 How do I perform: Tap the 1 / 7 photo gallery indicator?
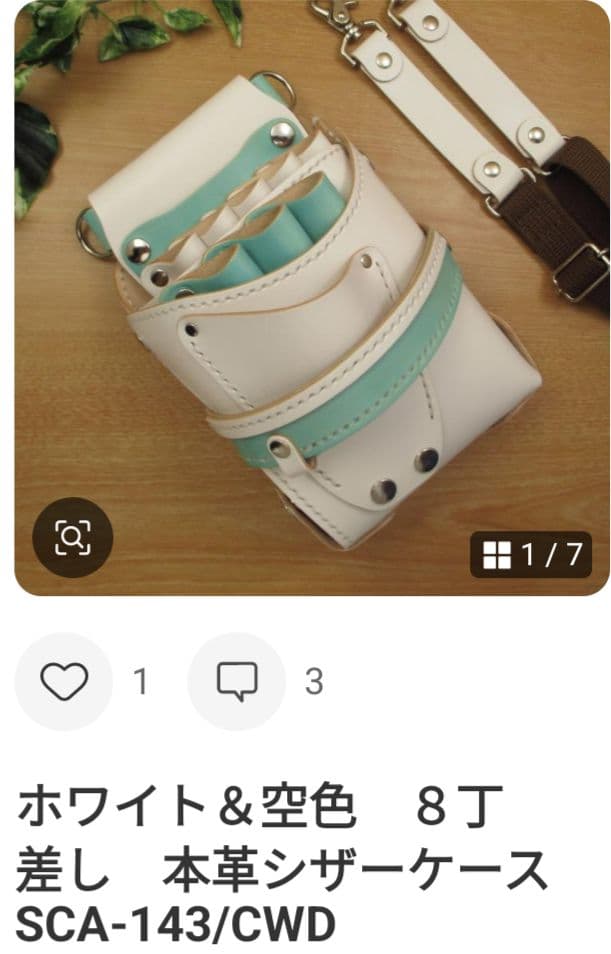tap(531, 555)
